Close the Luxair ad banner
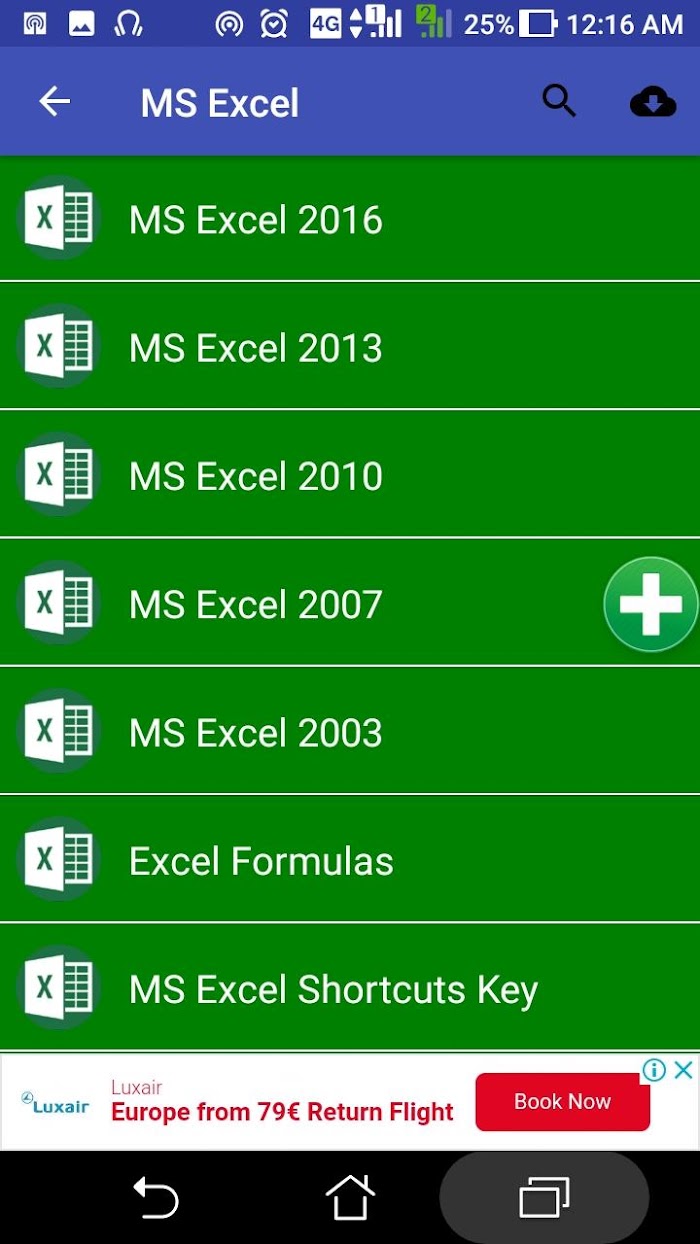Image resolution: width=700 pixels, height=1244 pixels. [x=683, y=1070]
